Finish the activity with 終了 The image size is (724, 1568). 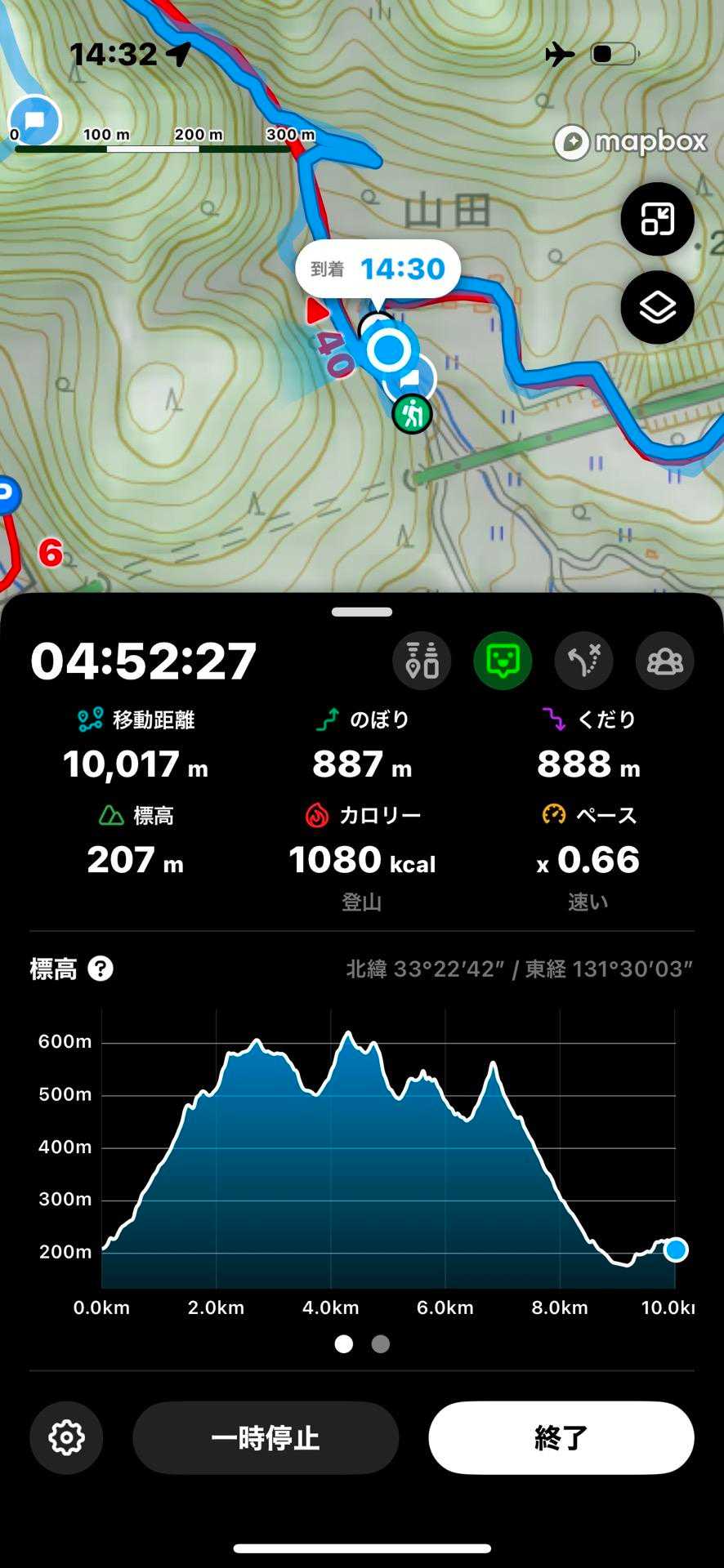coord(561,1437)
